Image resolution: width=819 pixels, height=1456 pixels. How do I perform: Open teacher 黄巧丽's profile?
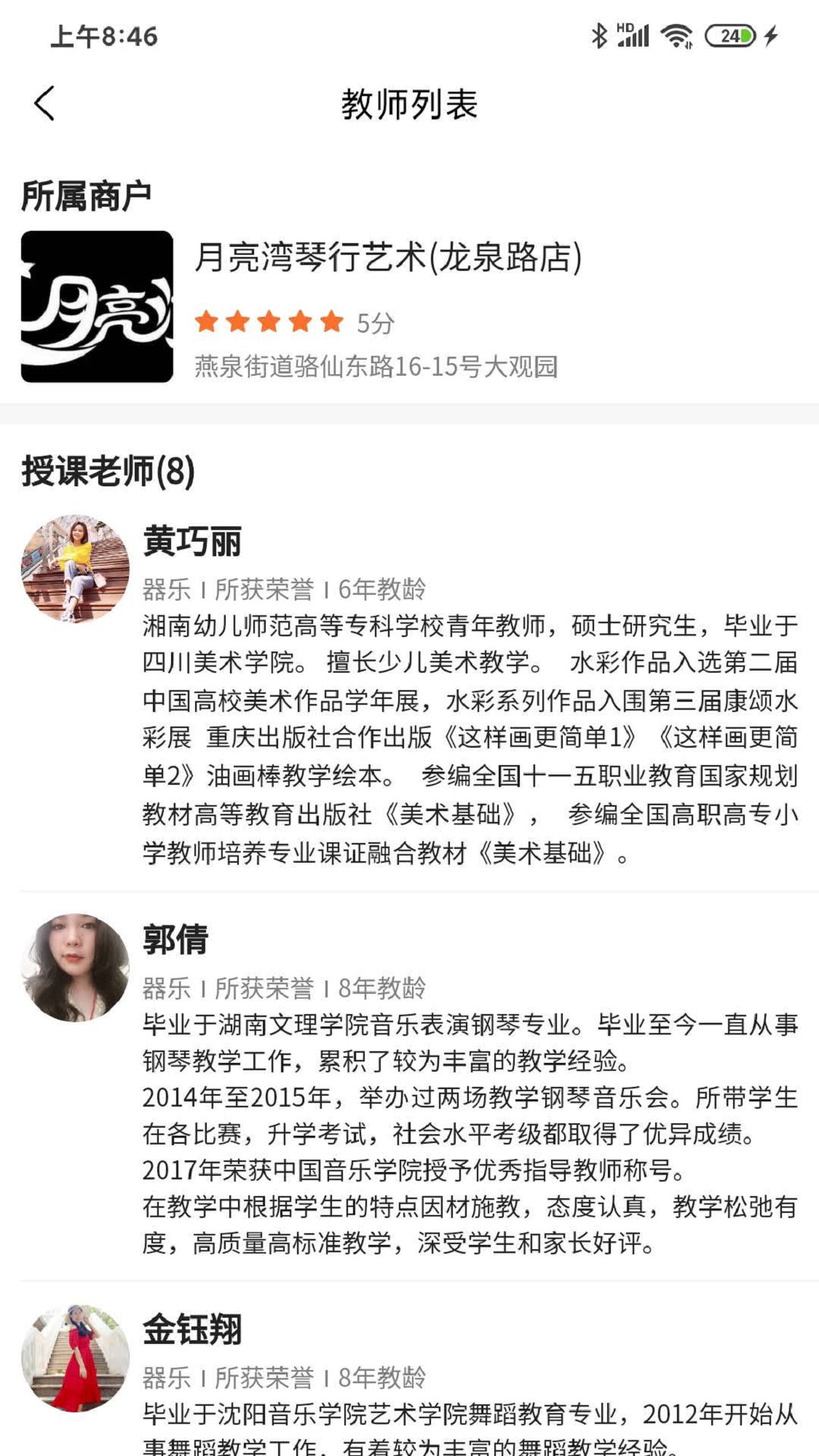point(192,542)
